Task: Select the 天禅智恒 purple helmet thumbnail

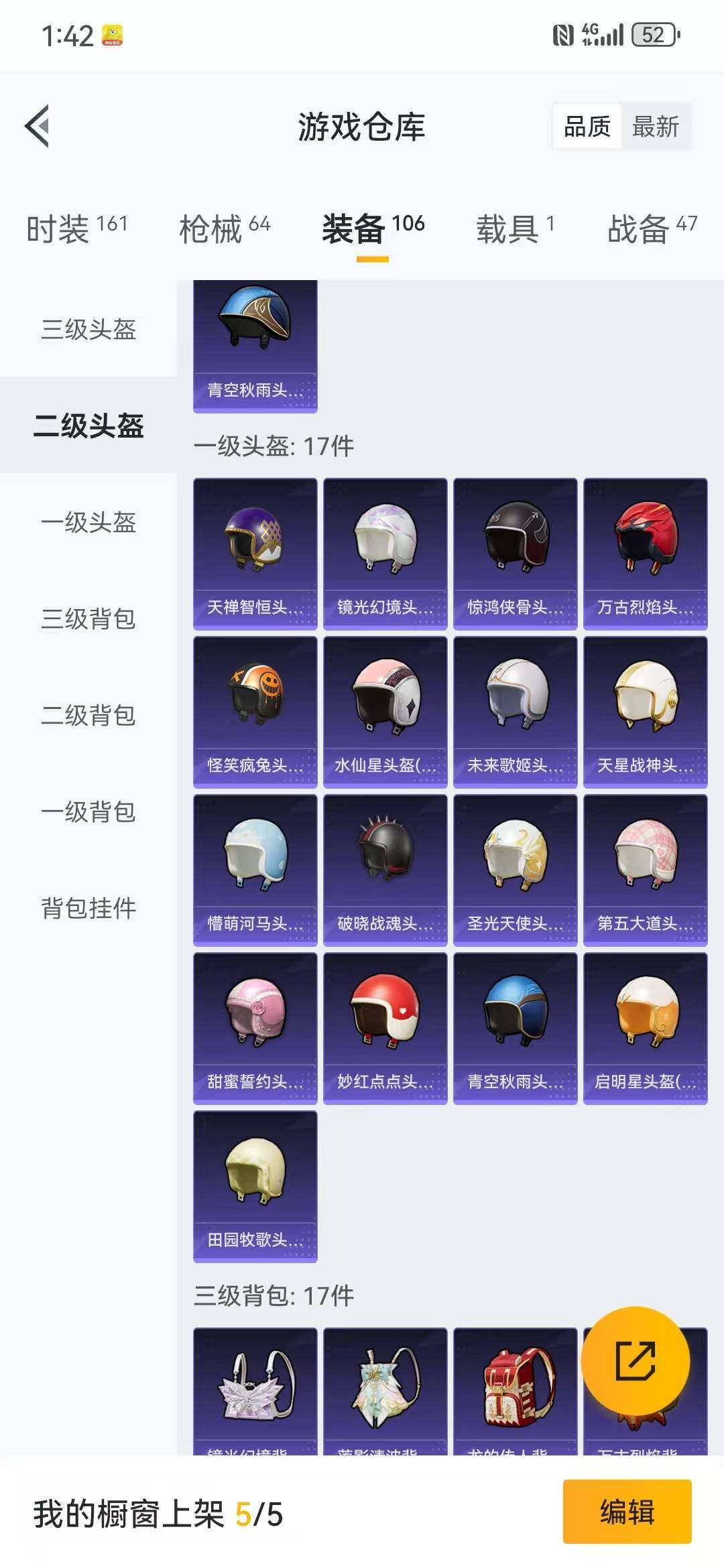Action: pos(255,549)
